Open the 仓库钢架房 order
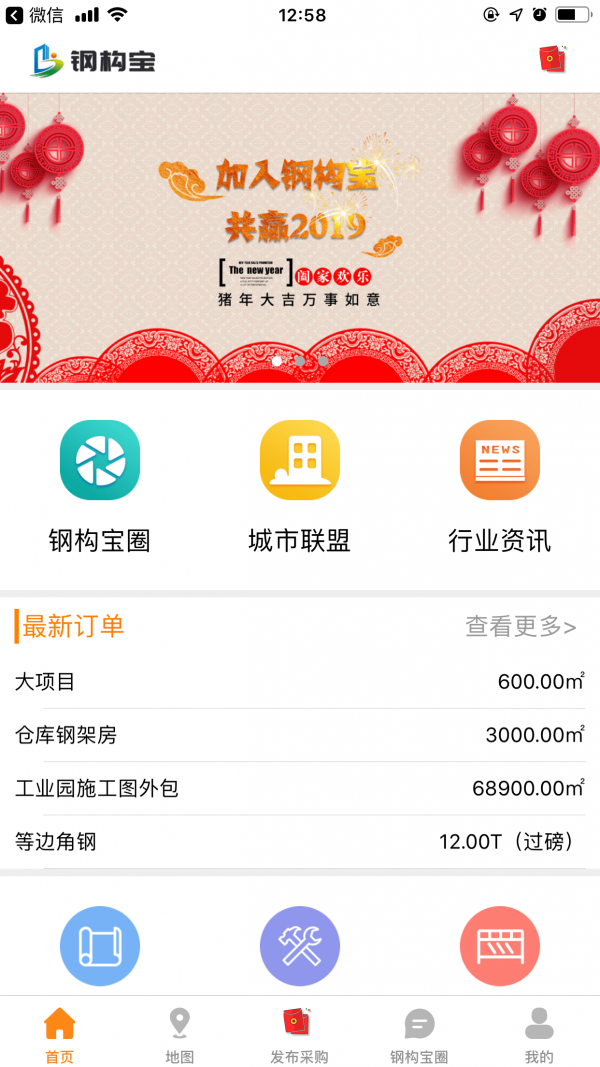600x1067 pixels. (x=300, y=735)
